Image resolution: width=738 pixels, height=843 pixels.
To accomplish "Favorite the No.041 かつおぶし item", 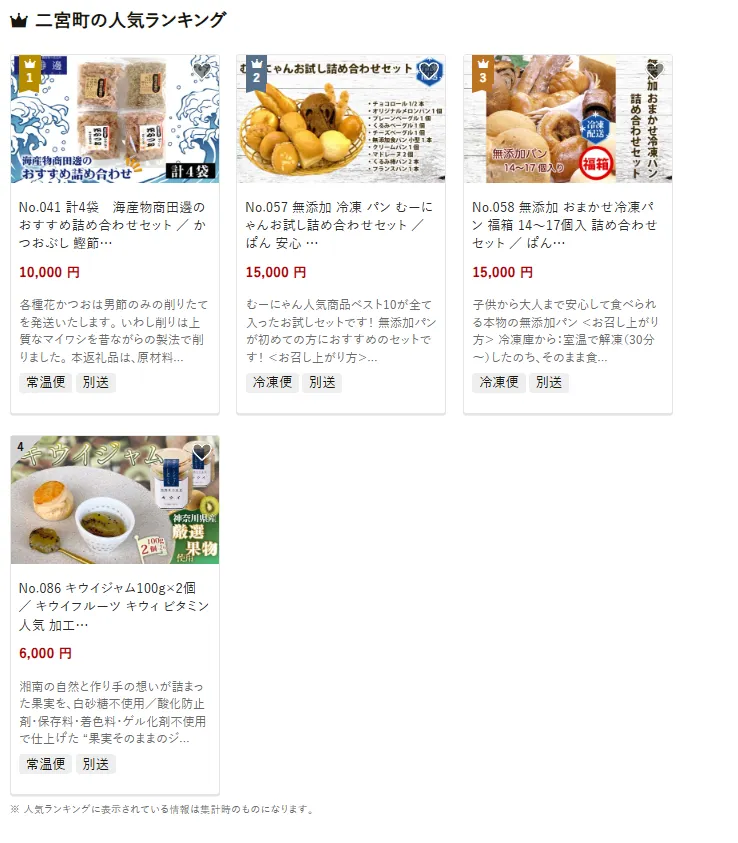I will (202, 71).
